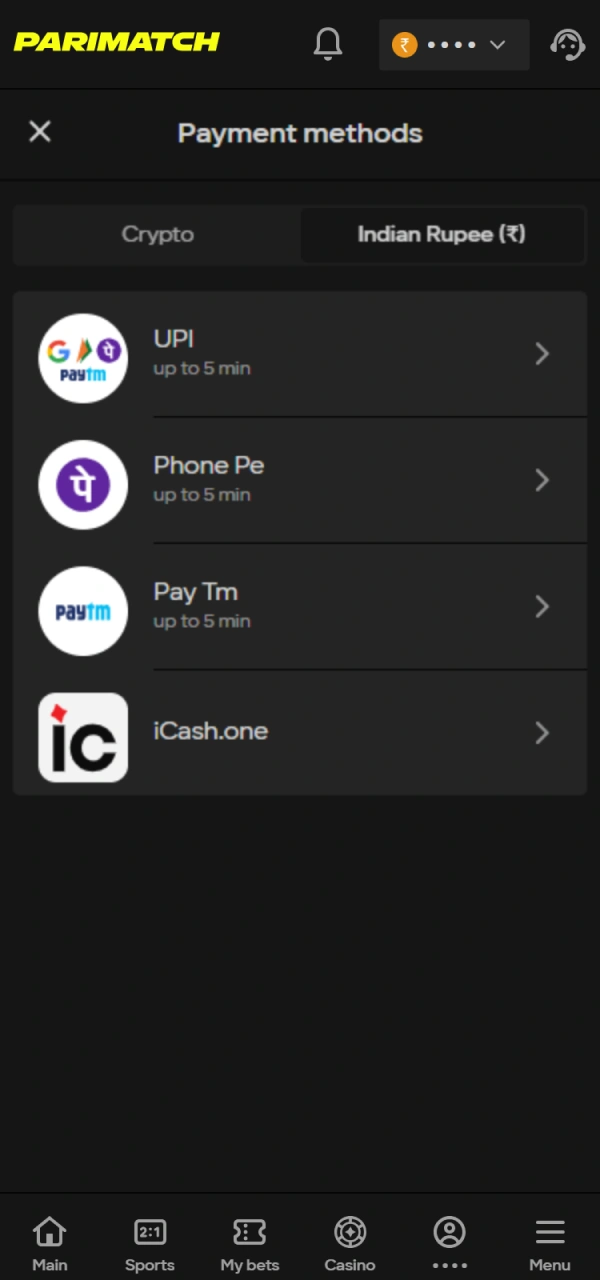This screenshot has height=1280, width=600.
Task: Contact support via headset icon
Action: (x=567, y=45)
